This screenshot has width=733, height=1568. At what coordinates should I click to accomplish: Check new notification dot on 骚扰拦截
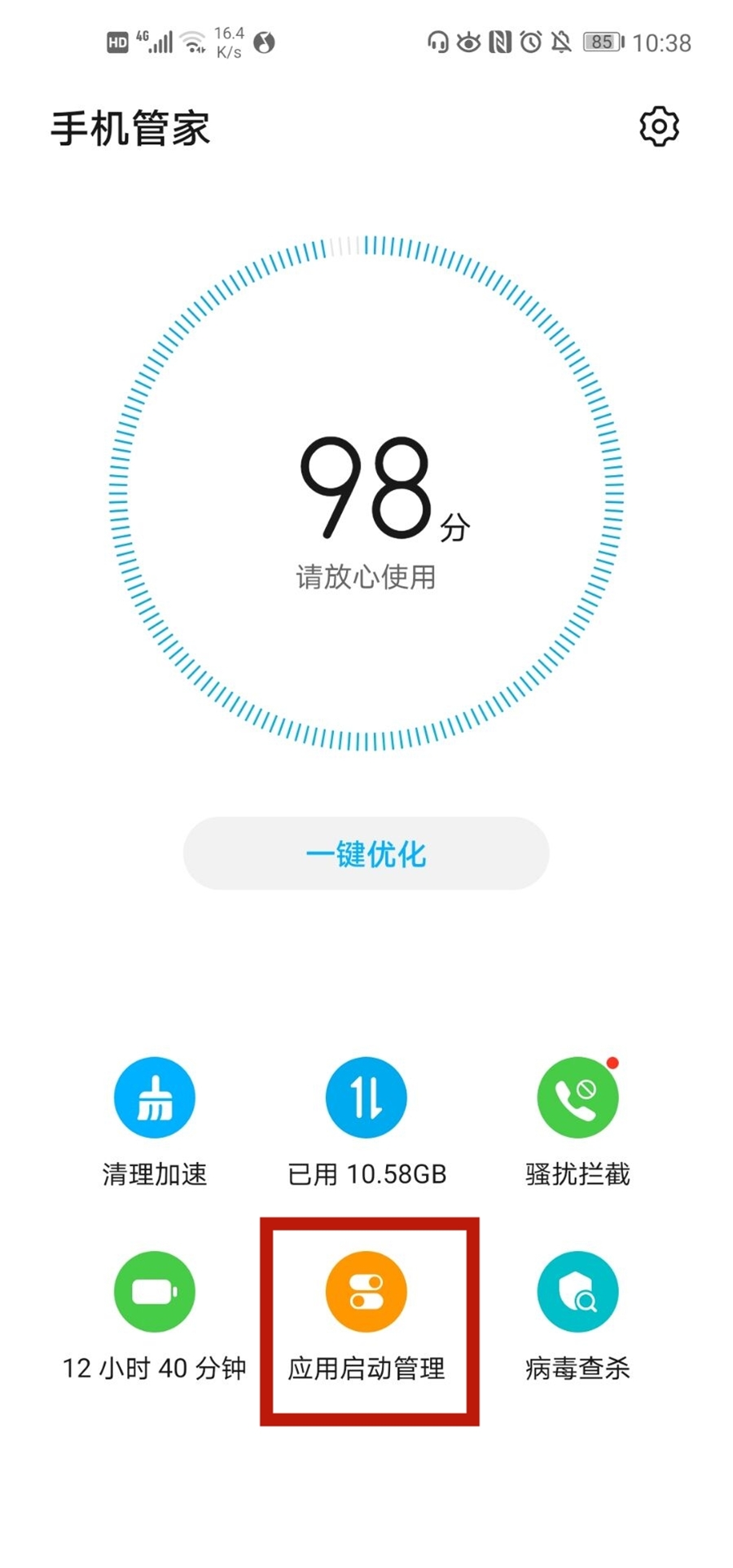[x=612, y=1064]
